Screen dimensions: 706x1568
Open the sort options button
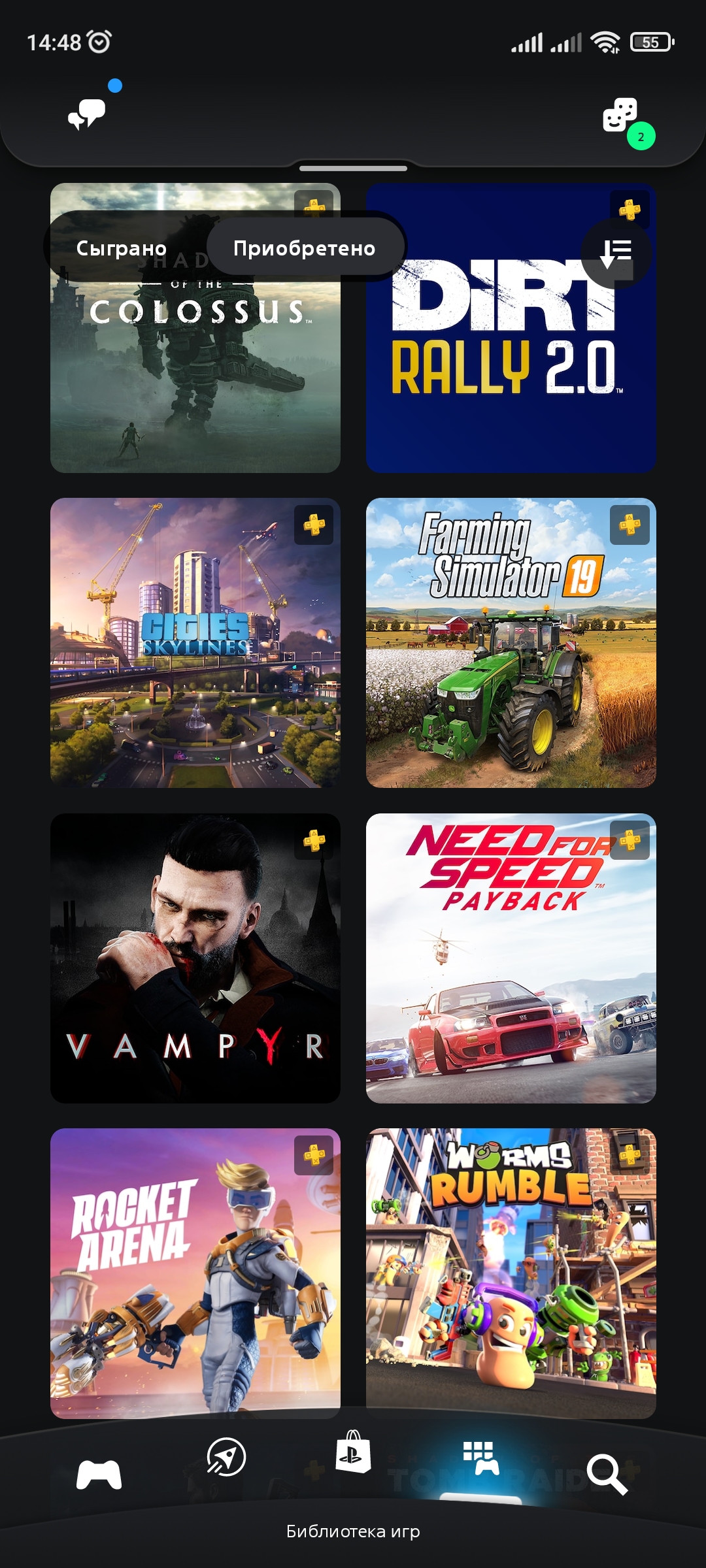coord(616,252)
